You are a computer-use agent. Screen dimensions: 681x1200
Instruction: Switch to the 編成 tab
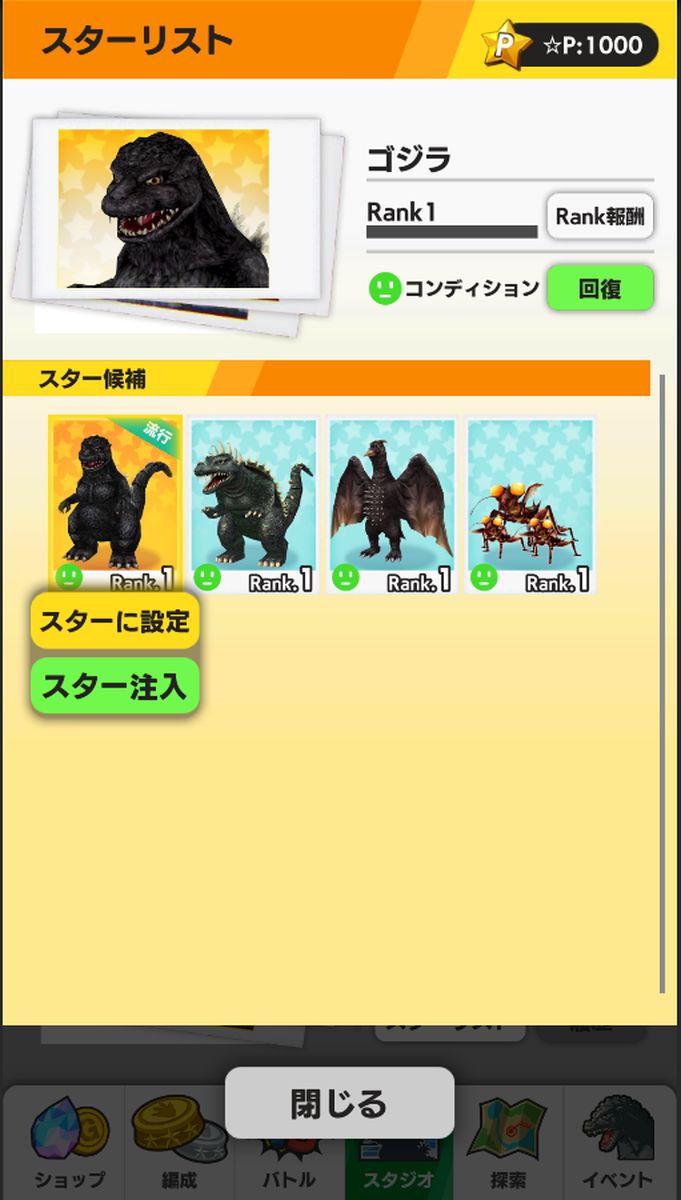[179, 1145]
